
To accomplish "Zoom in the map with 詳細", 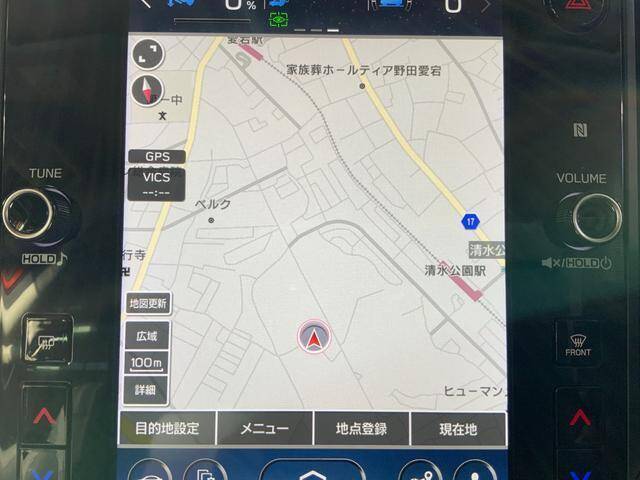I will [x=146, y=390].
